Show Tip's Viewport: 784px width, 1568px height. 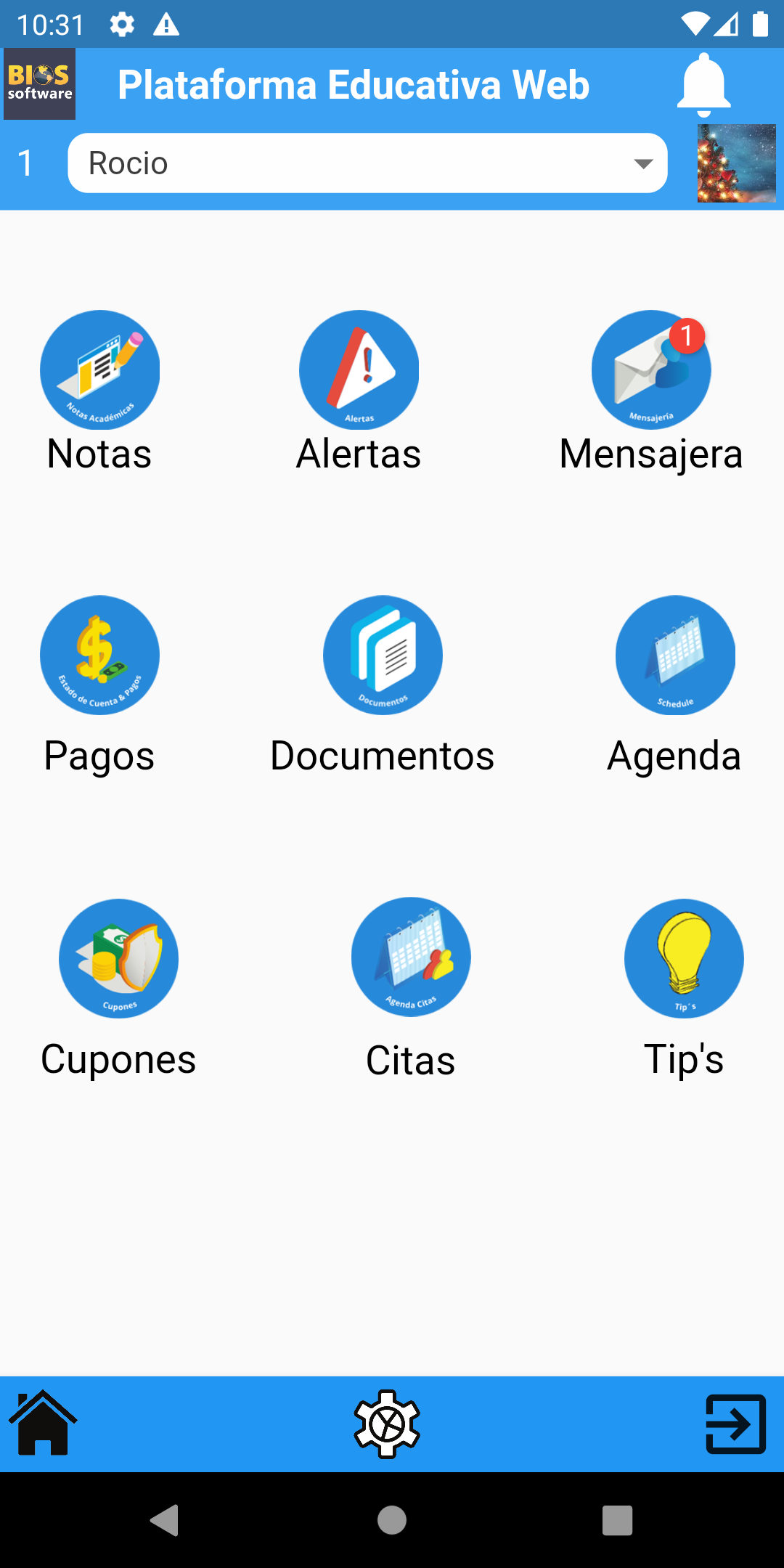click(x=684, y=958)
